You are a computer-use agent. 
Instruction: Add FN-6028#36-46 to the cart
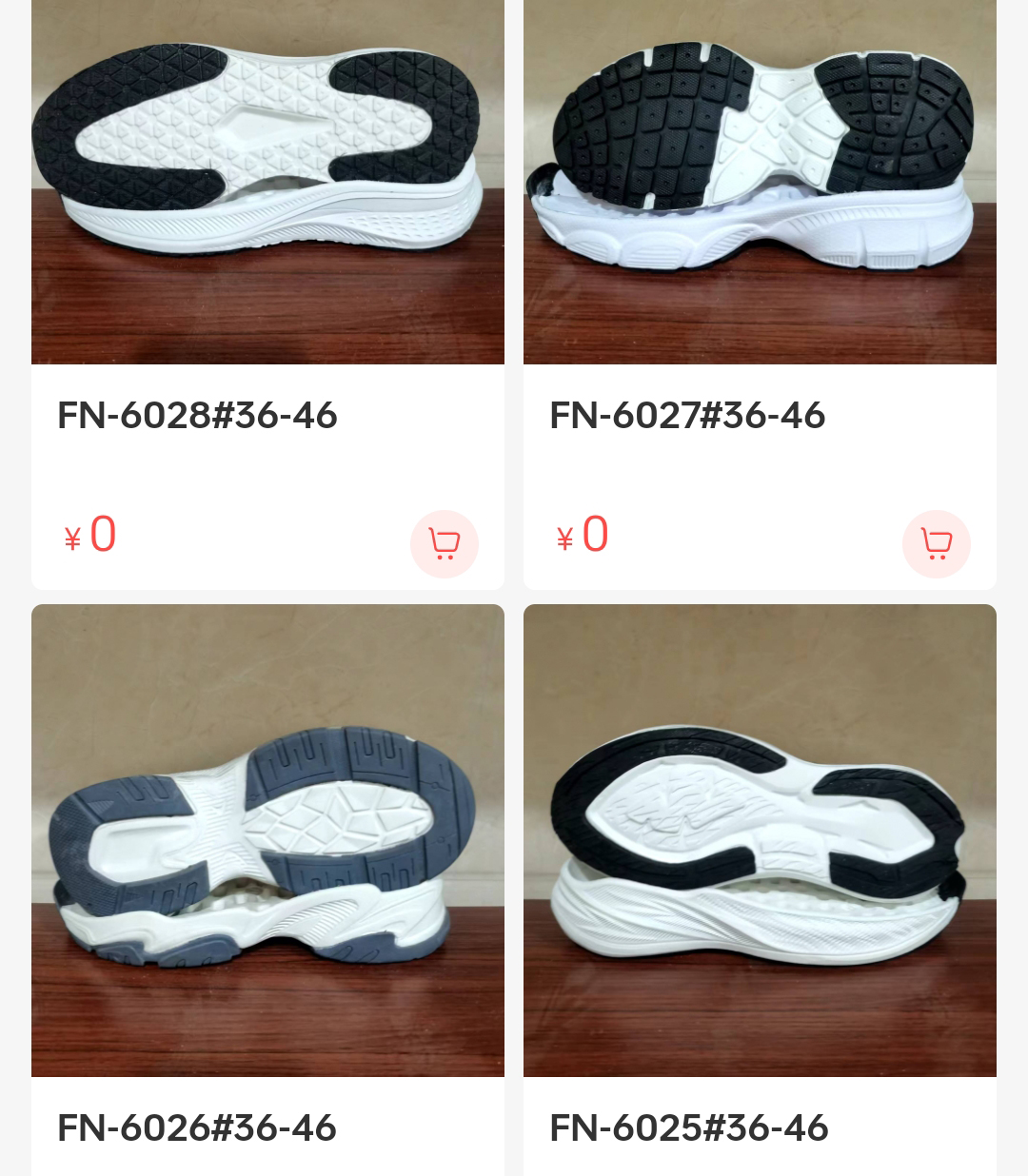point(444,543)
